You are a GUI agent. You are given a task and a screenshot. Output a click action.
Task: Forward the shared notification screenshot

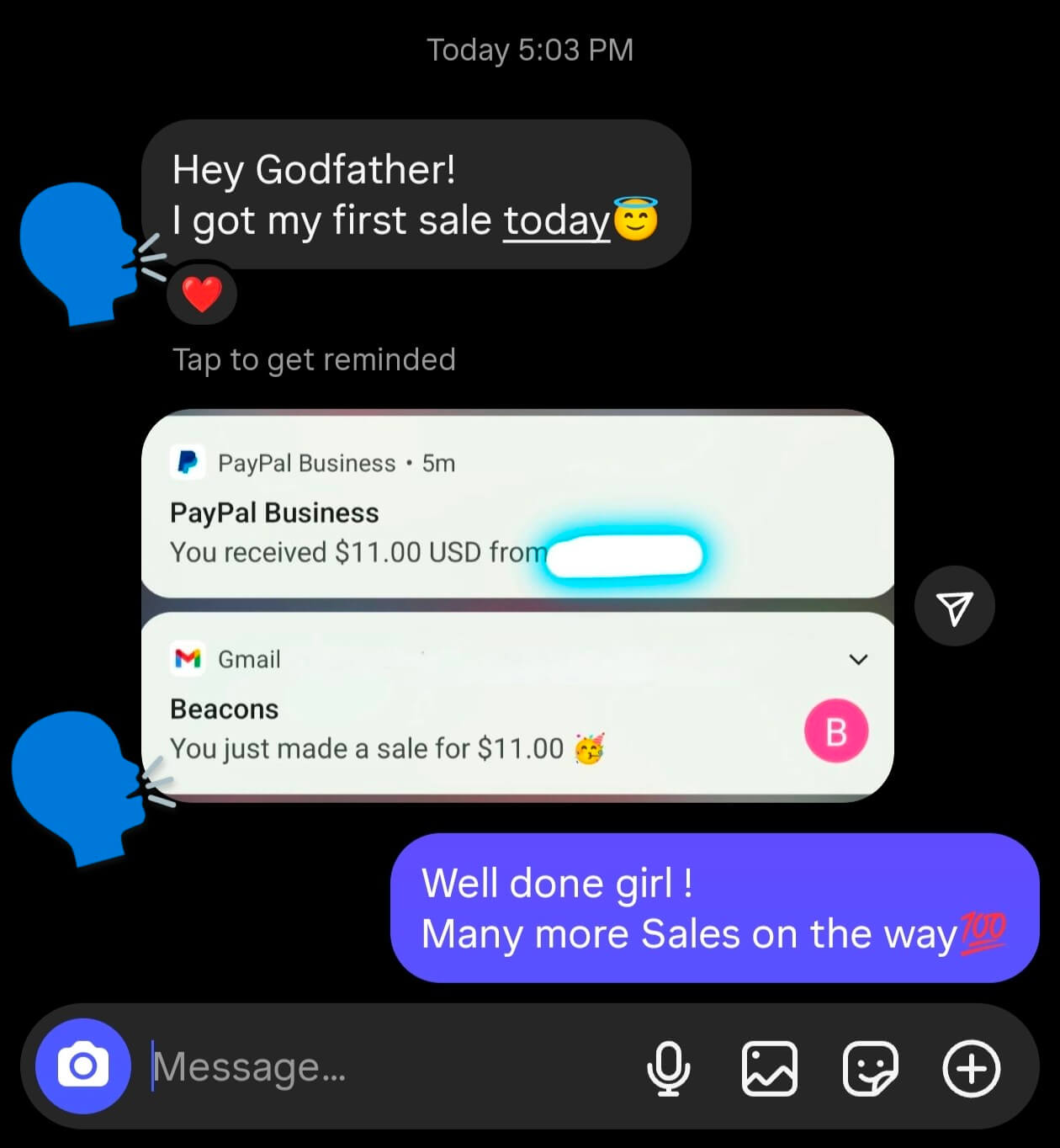(x=954, y=606)
